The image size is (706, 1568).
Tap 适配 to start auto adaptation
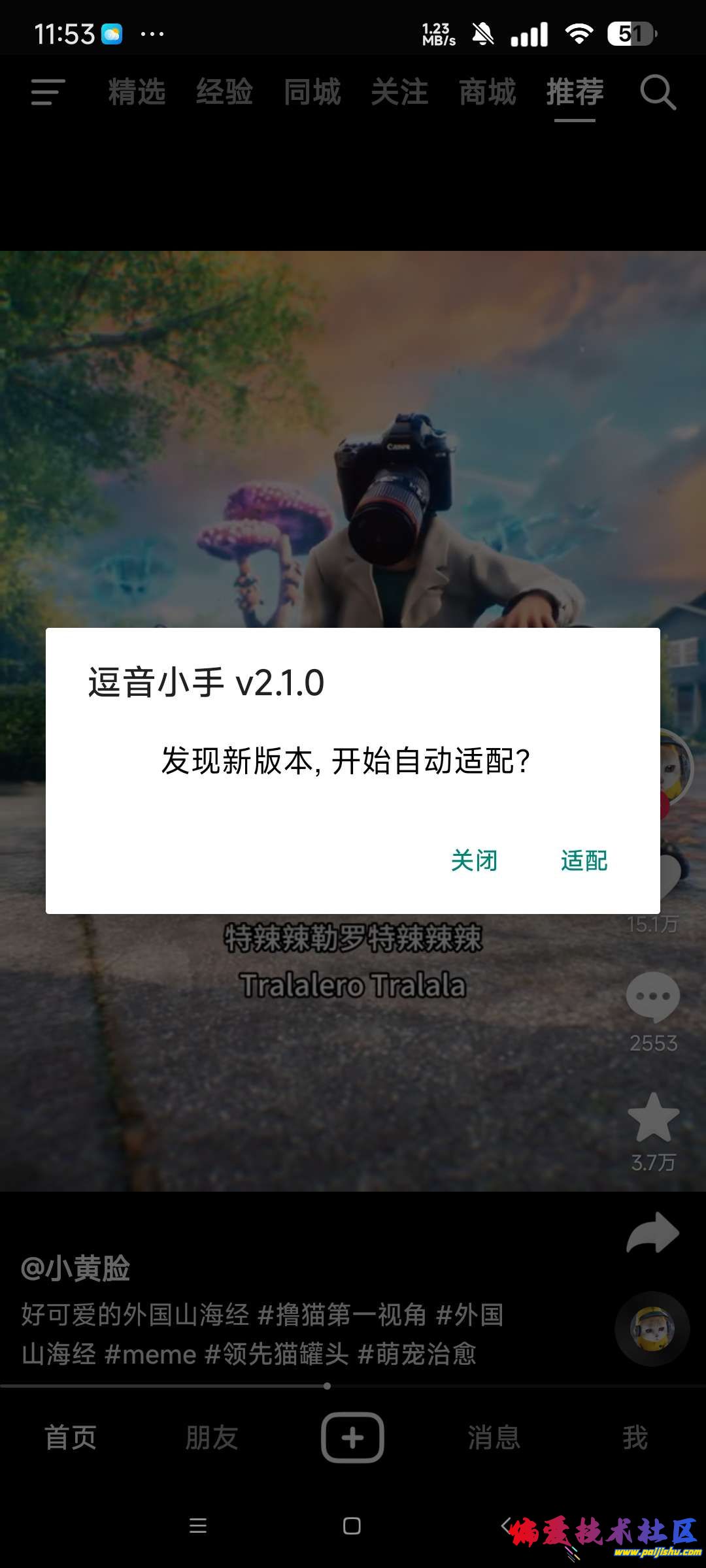pos(584,860)
